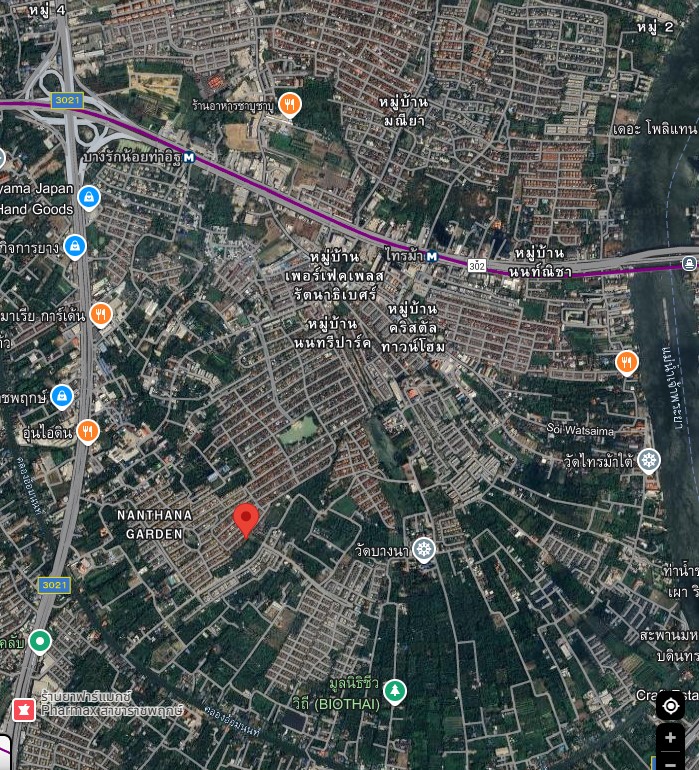Zoom in on the map

[x=670, y=738]
